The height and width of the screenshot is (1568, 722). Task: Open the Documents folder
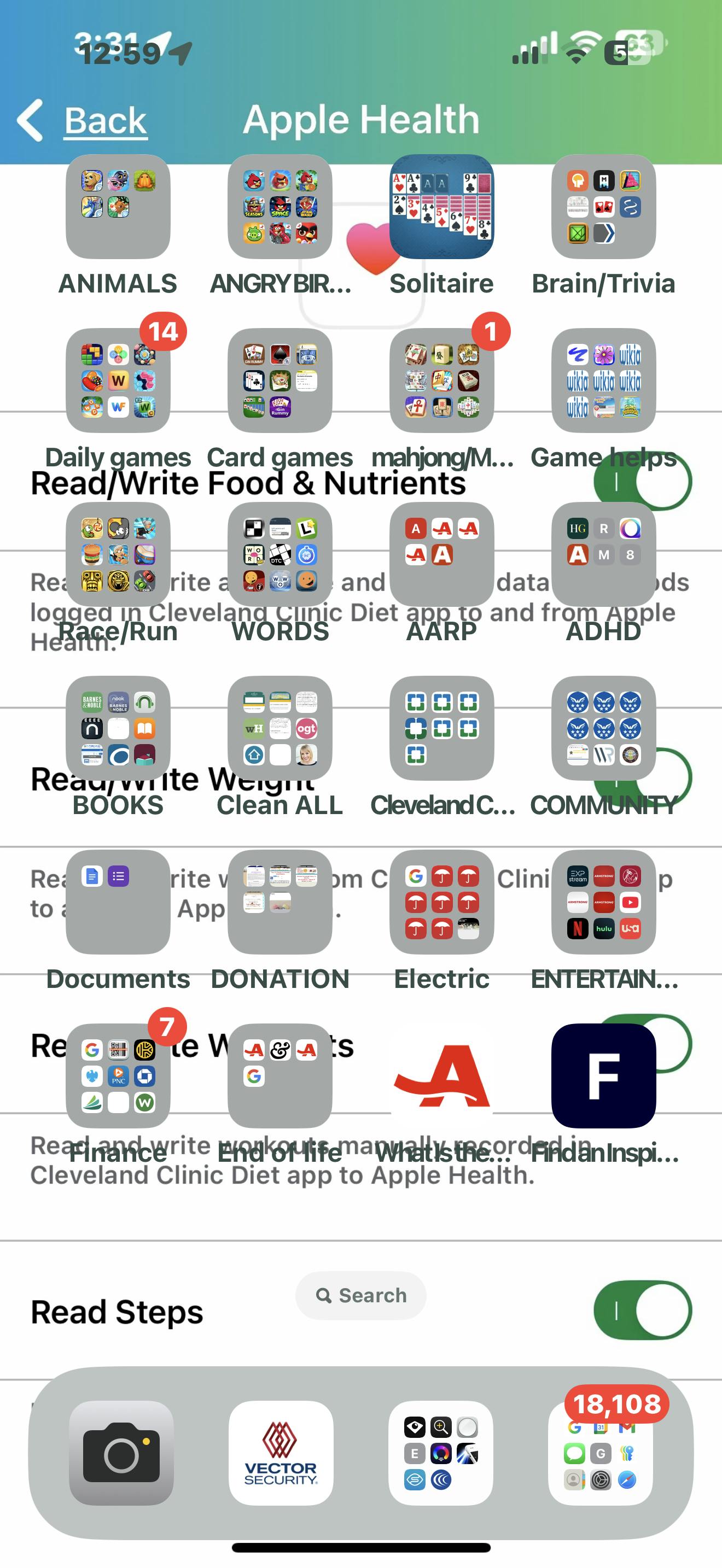pyautogui.click(x=118, y=902)
